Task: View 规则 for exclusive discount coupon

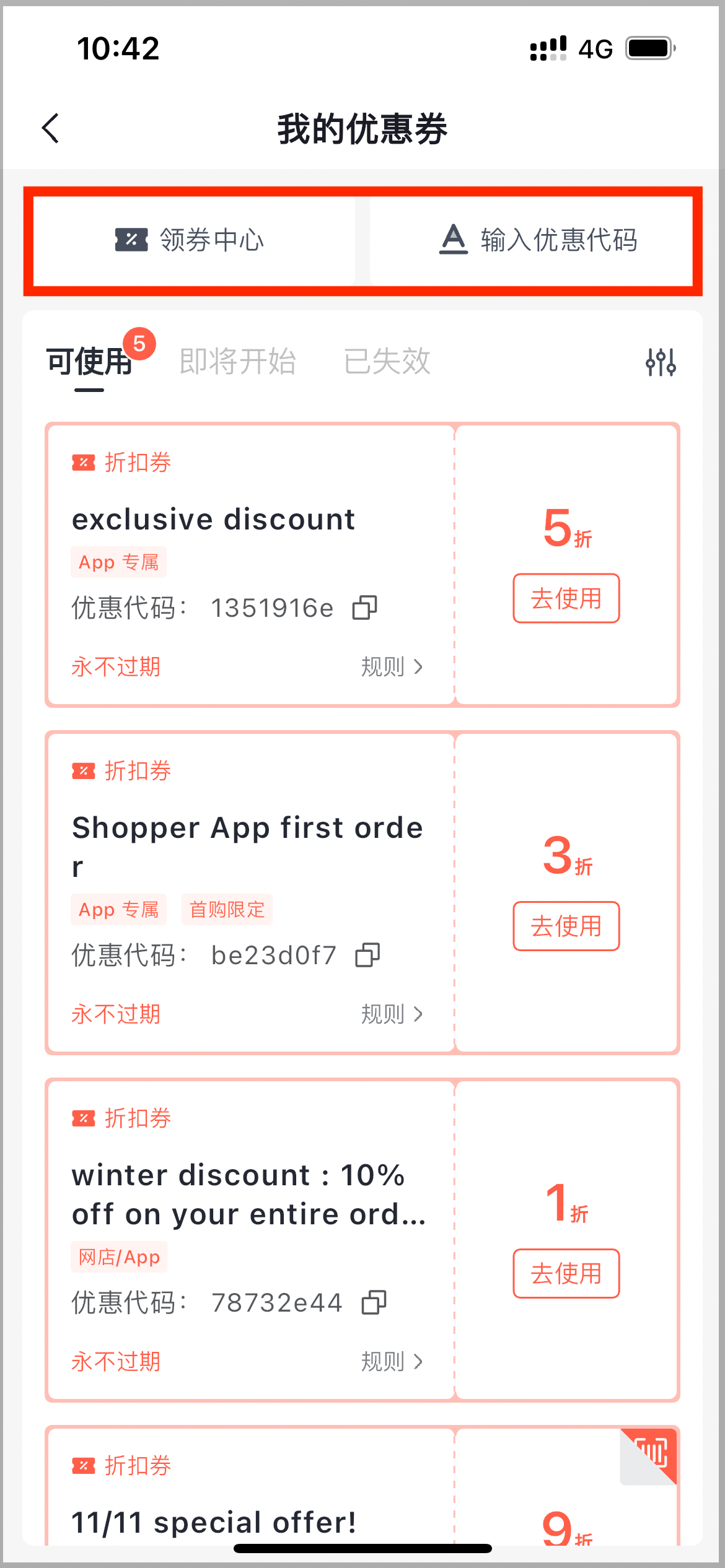Action: click(392, 667)
